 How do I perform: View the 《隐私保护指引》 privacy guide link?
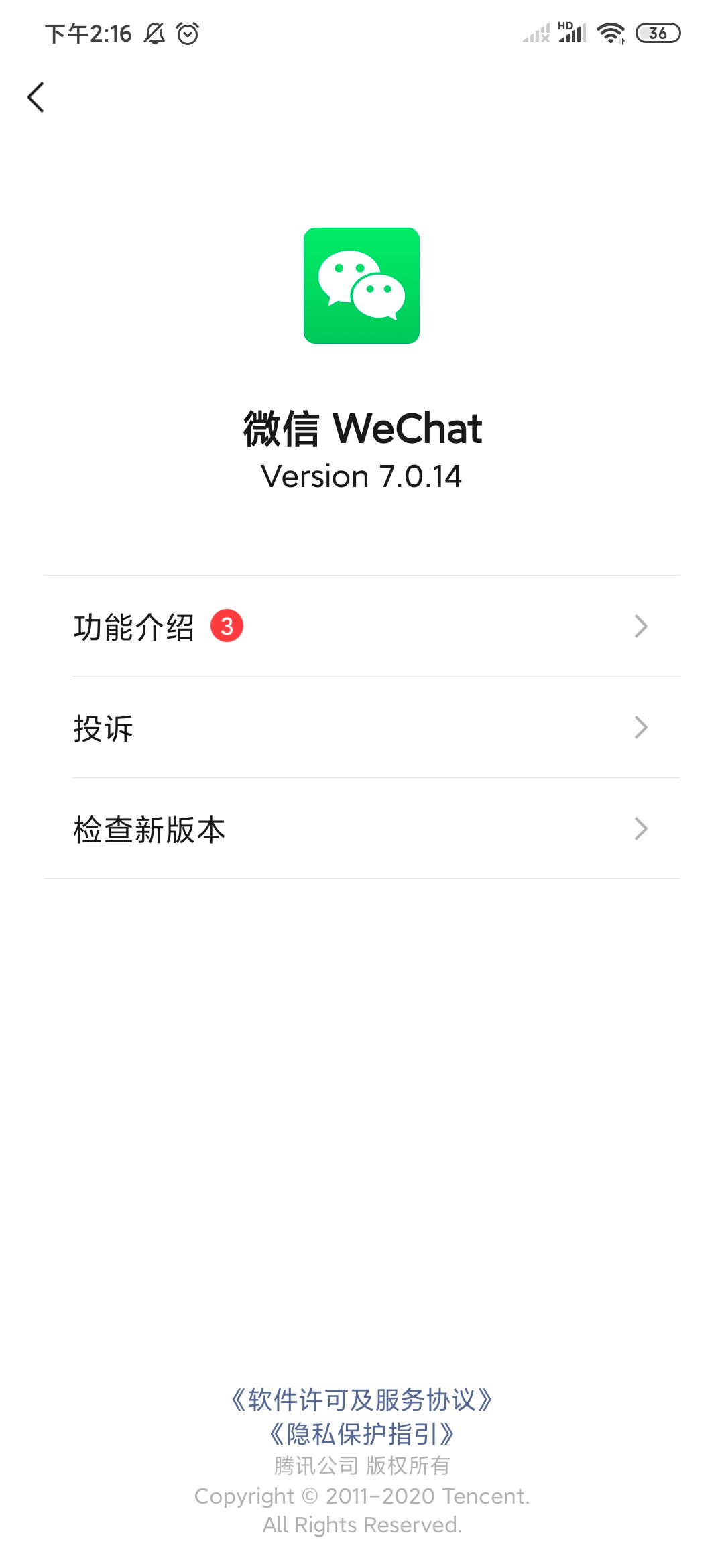(x=362, y=1434)
